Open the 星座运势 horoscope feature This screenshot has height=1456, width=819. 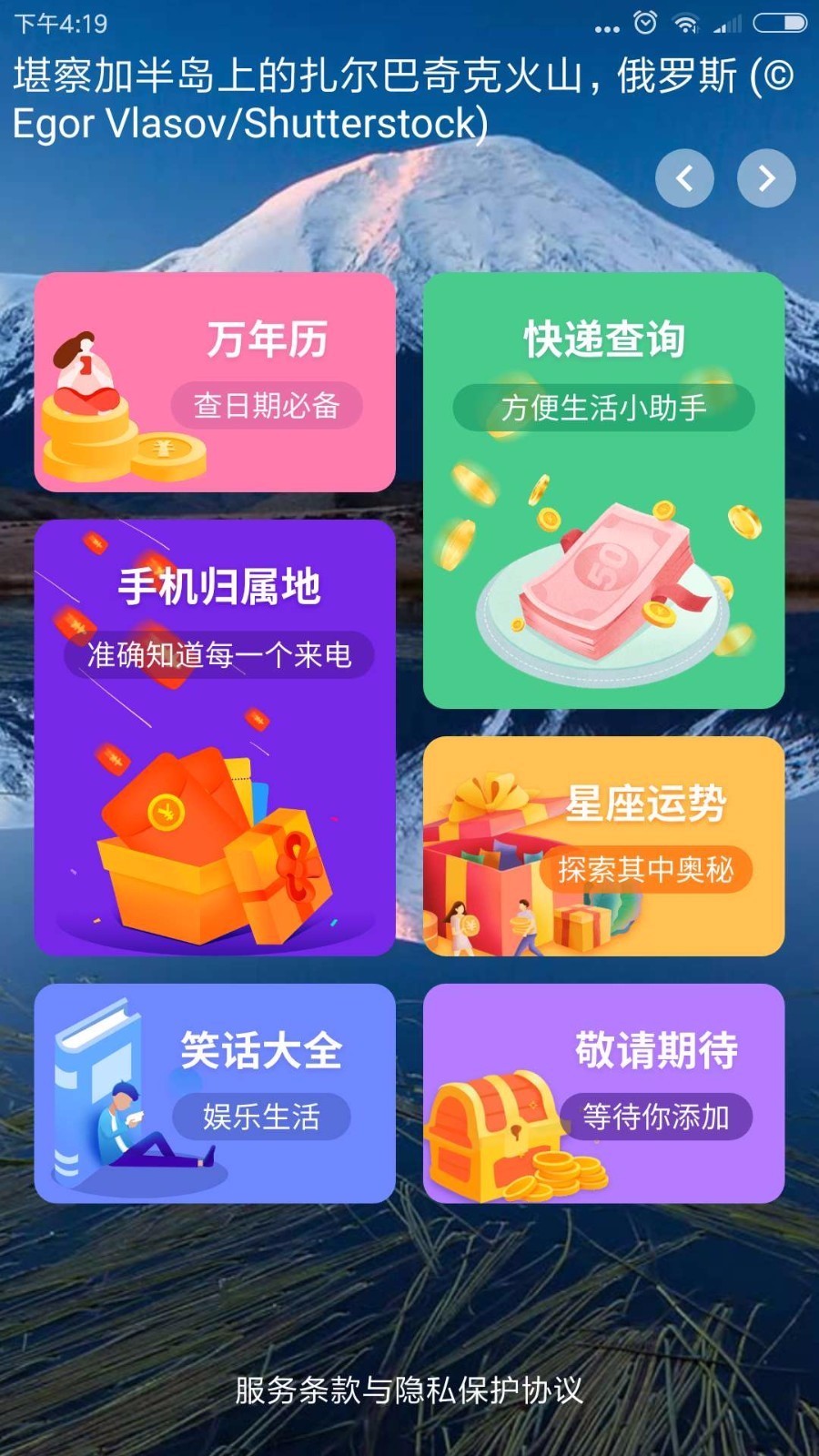pos(605,851)
